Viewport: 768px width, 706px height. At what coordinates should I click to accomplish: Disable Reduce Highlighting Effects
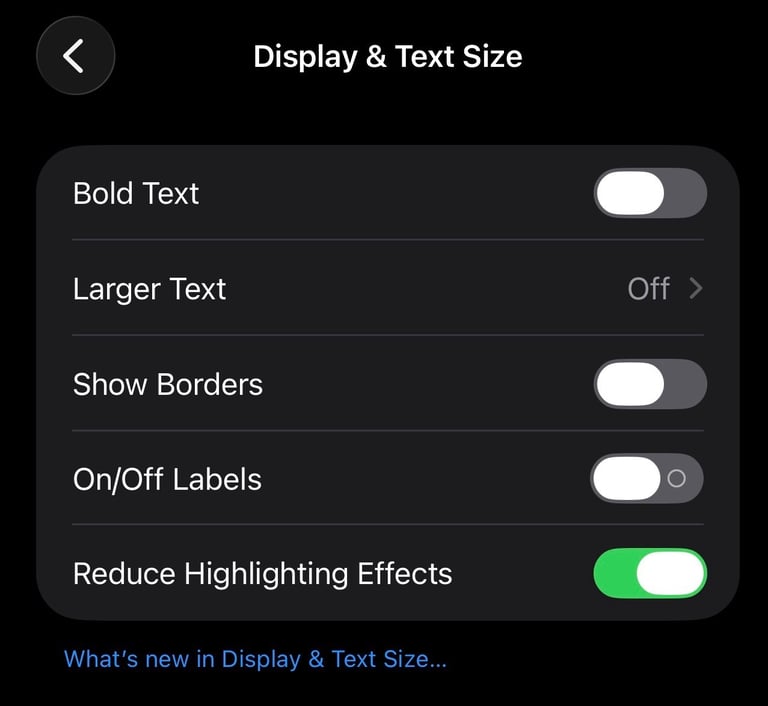click(x=649, y=574)
